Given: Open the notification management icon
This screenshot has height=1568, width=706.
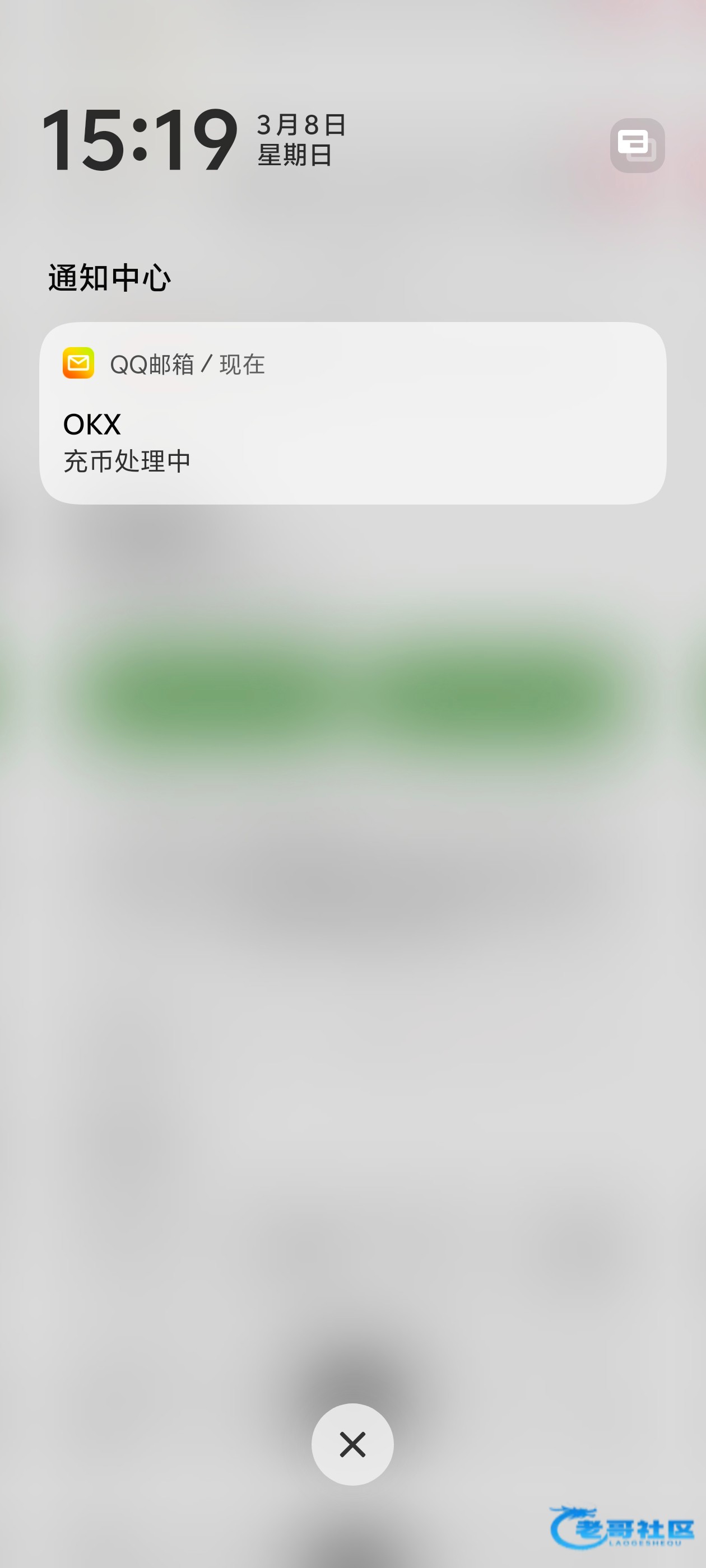Looking at the screenshot, I should (637, 146).
